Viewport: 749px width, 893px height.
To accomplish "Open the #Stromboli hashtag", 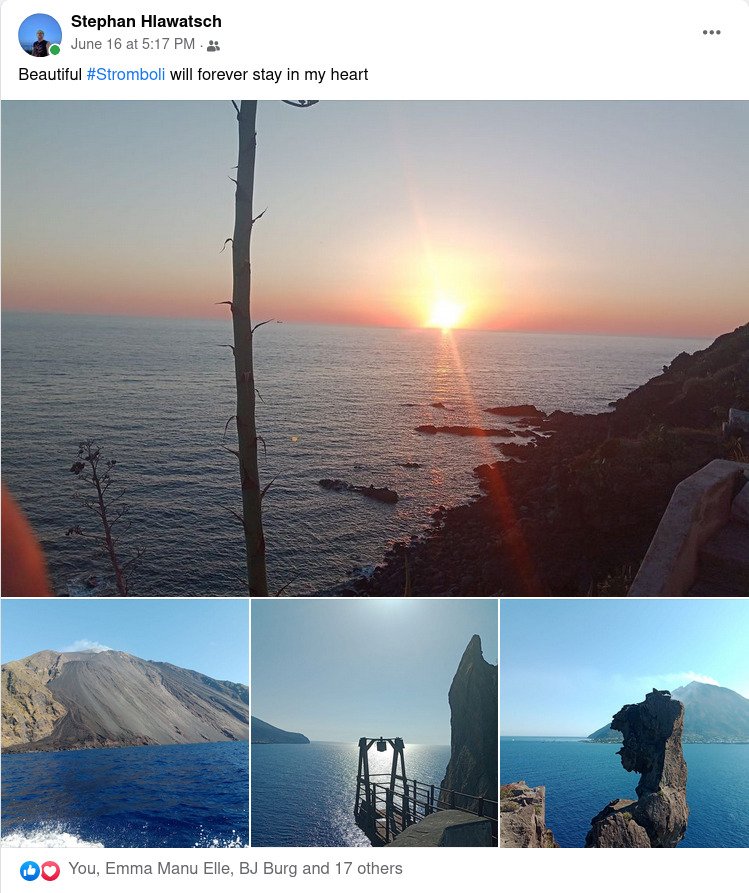I will (126, 74).
